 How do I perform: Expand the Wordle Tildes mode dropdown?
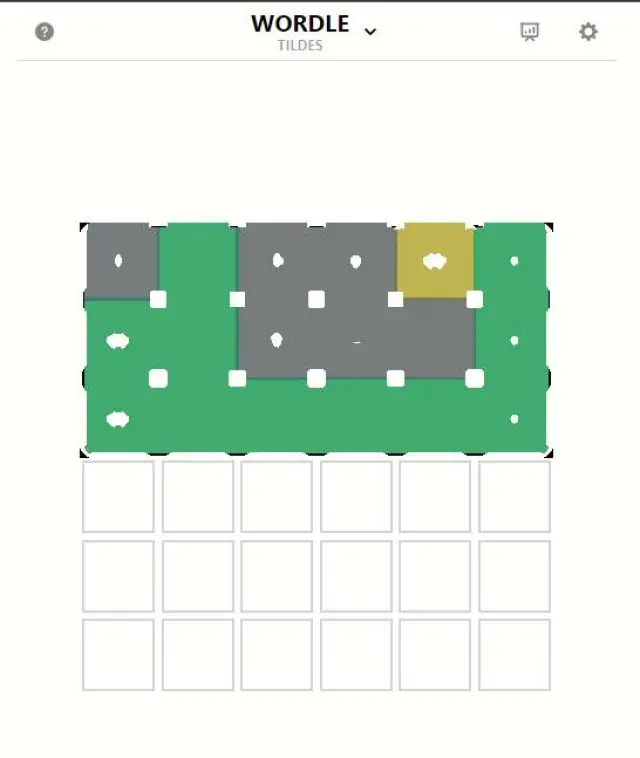370,31
